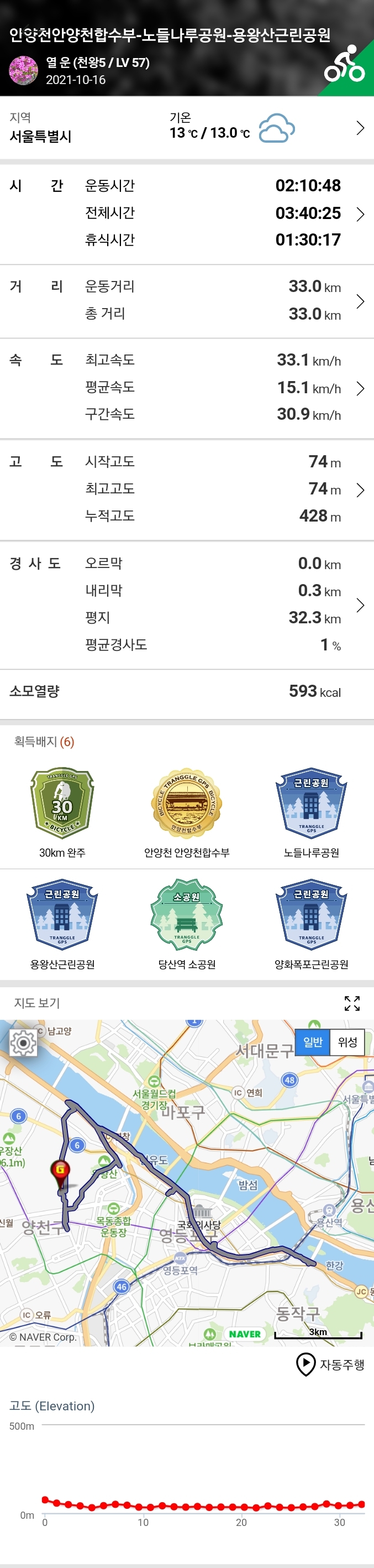
Task: Switch map to 위성 satellite view
Action: pyautogui.click(x=347, y=1042)
